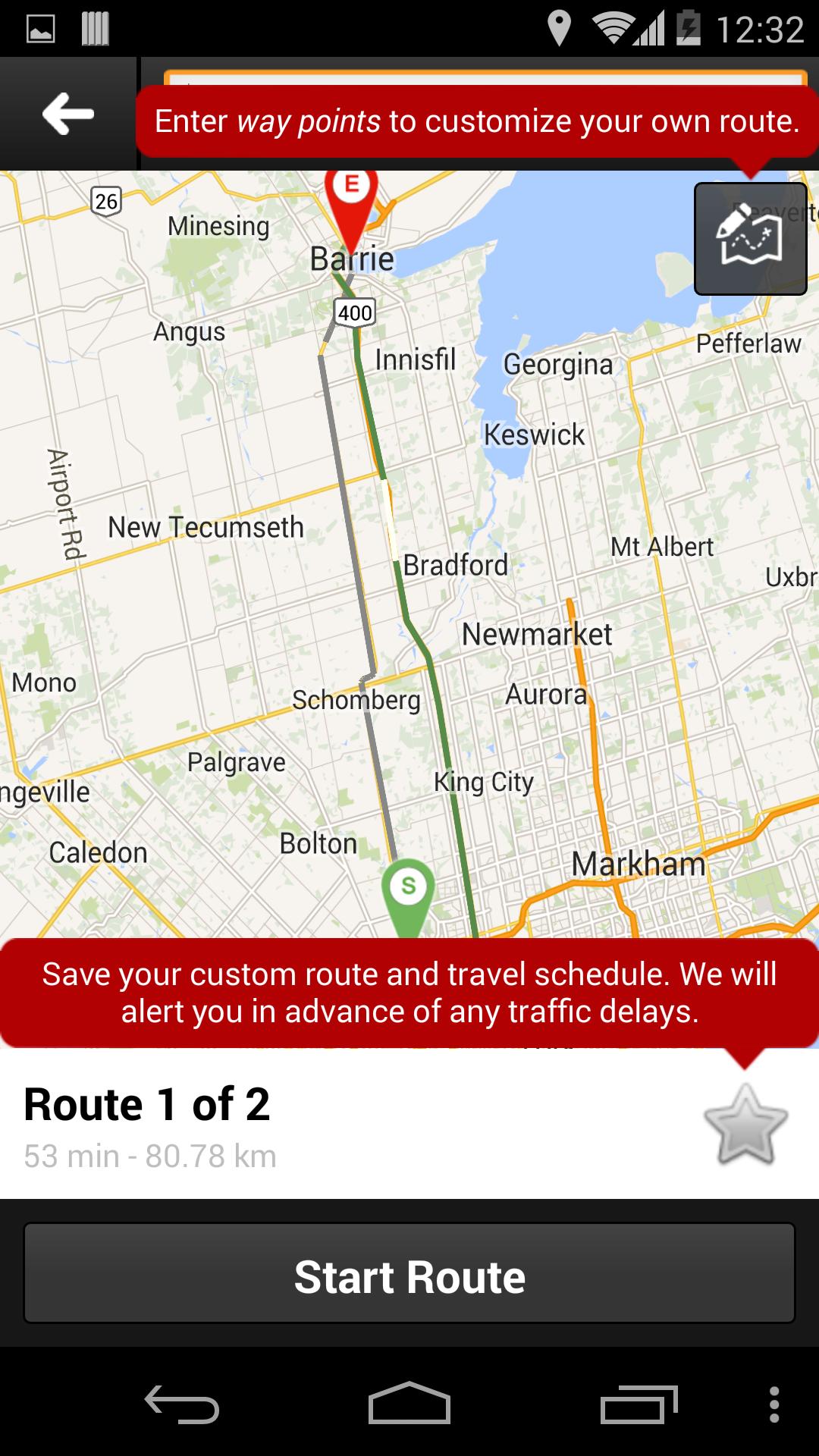Star this route to save it as favorite

746,1125
